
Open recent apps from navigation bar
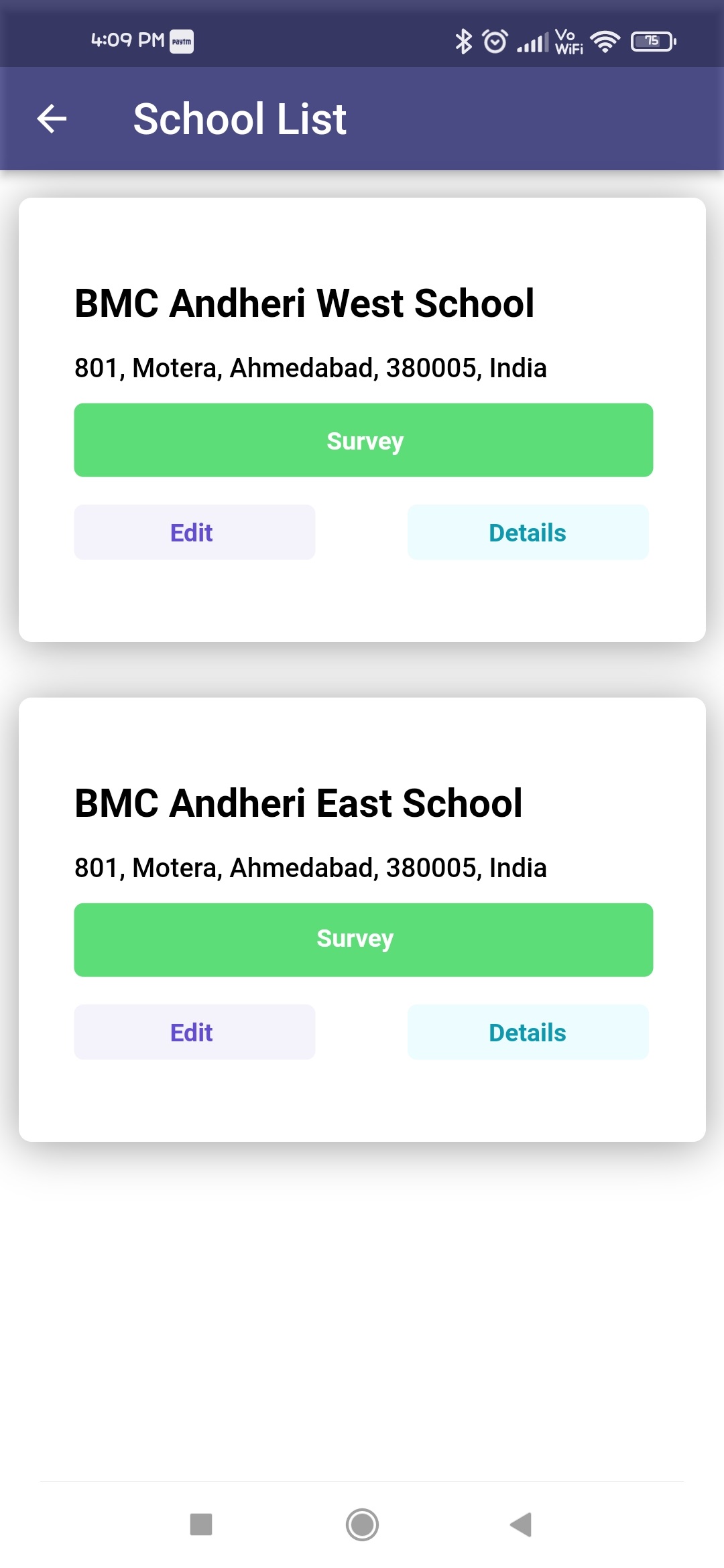pos(201,1524)
